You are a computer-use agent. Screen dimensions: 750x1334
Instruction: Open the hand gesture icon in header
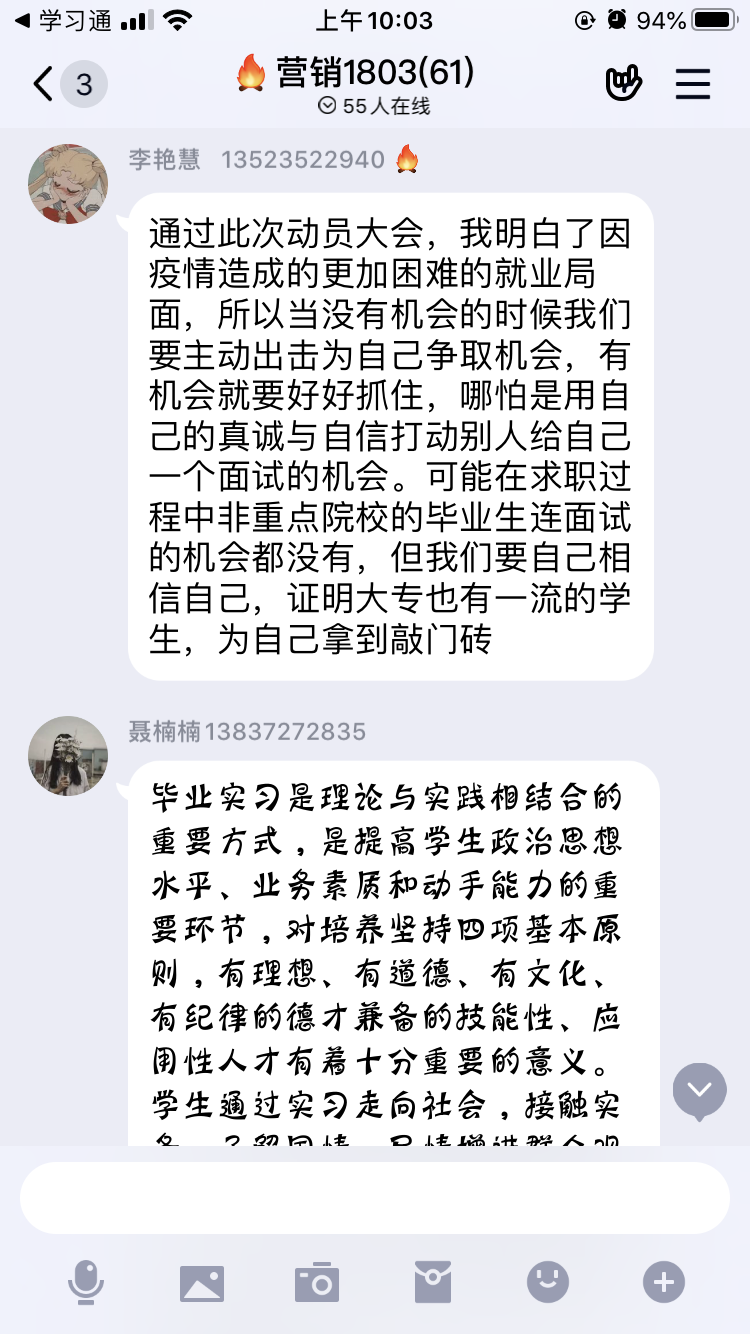point(623,84)
